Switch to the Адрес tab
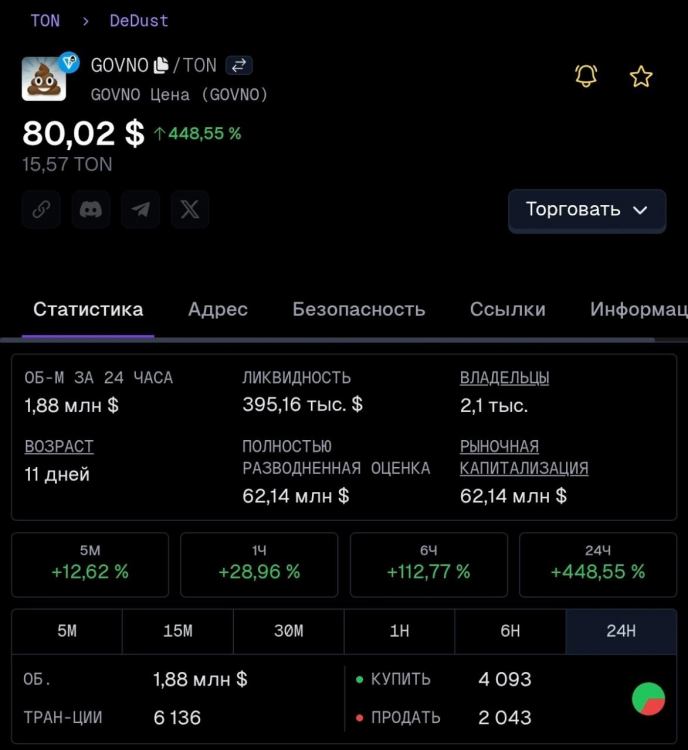Viewport: 688px width, 750px height. tap(218, 309)
